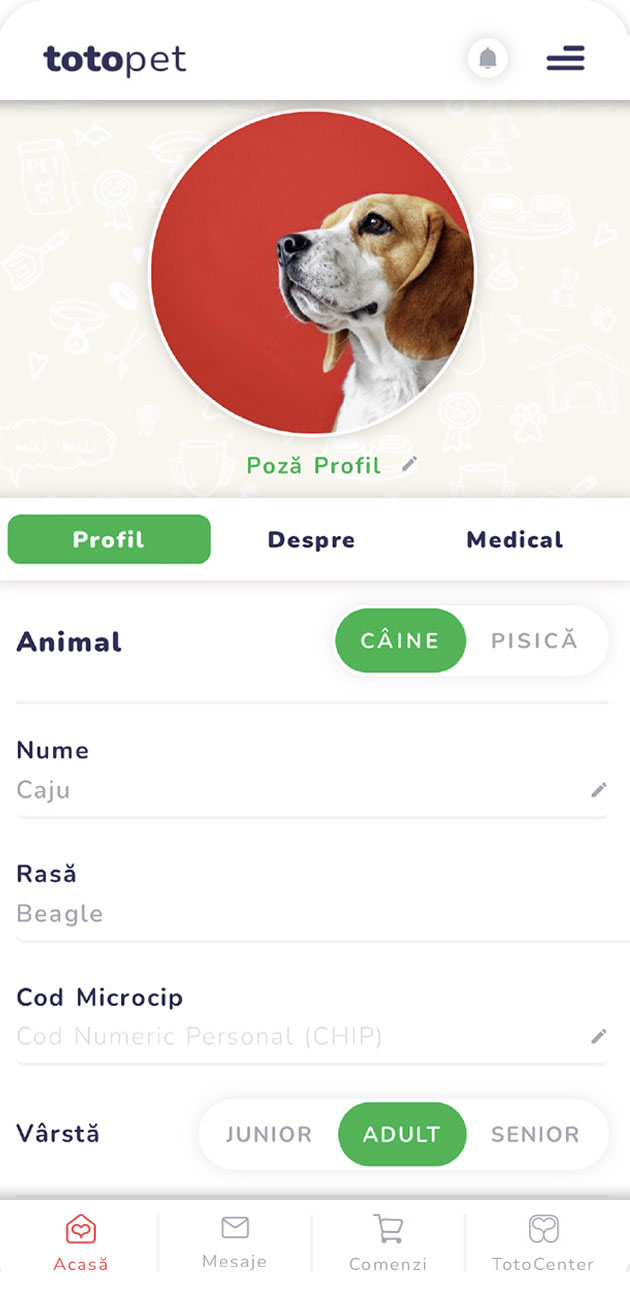Viewport: 630px width, 1300px height.
Task: Switch to the Despre tab
Action: pyautogui.click(x=311, y=540)
